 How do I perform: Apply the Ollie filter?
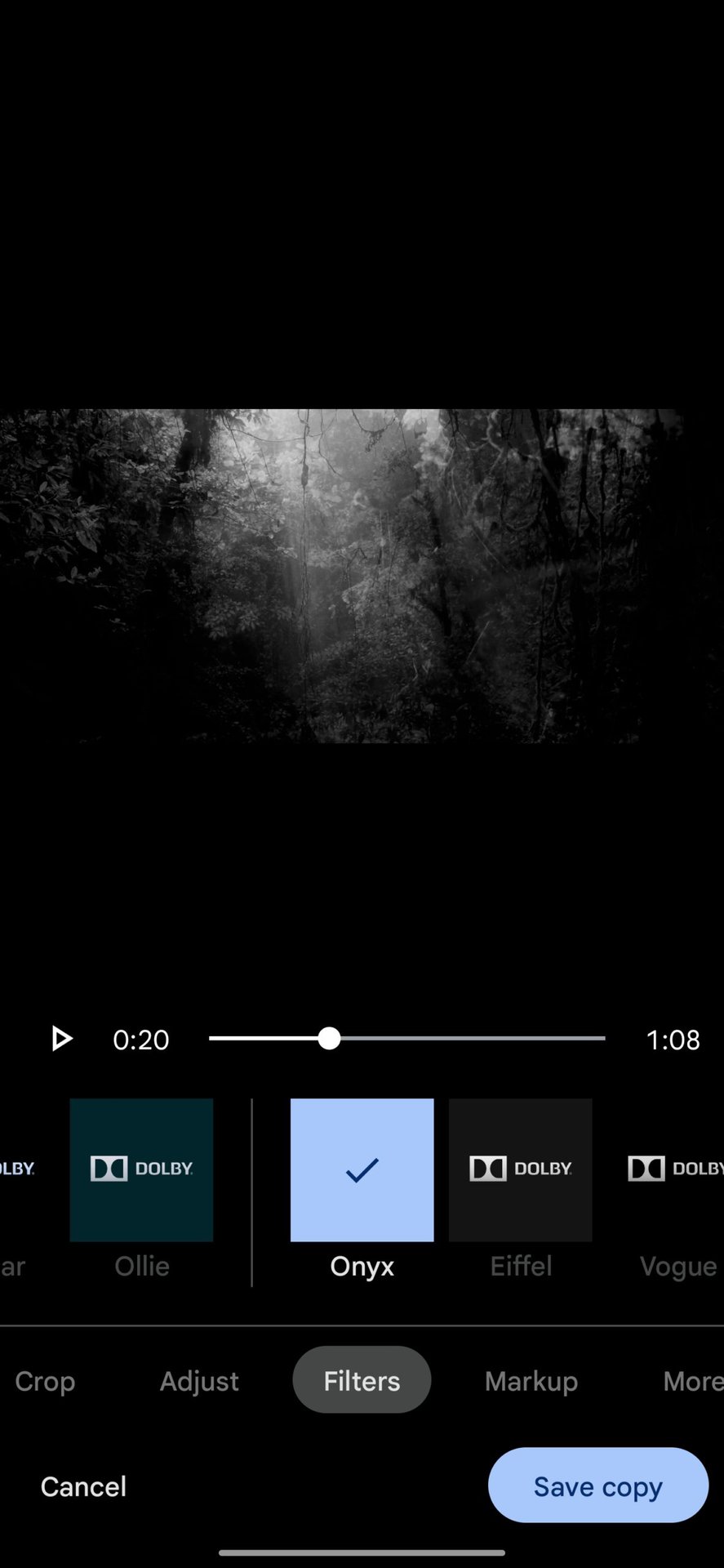pos(141,1169)
